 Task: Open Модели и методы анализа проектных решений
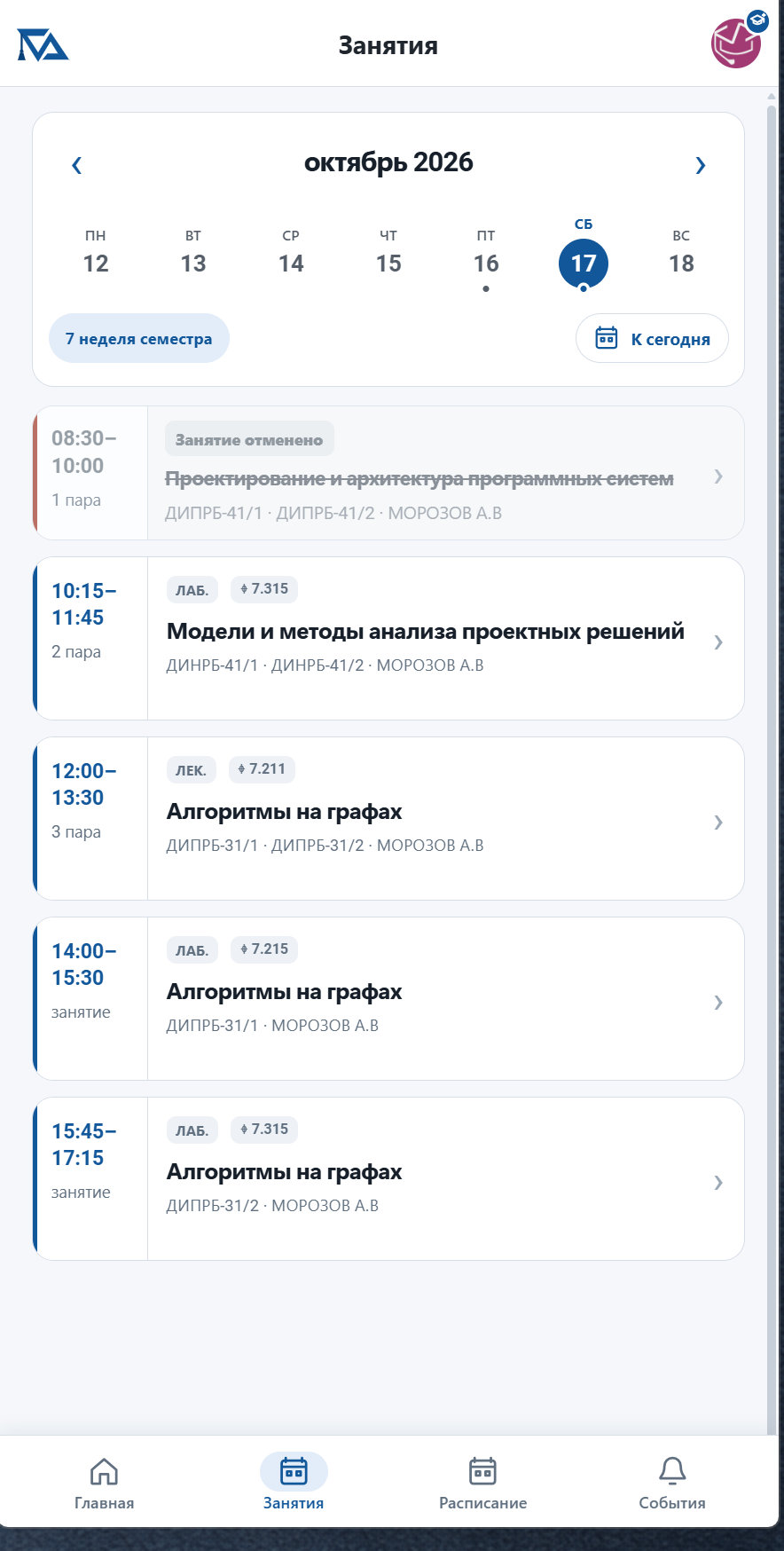point(388,639)
